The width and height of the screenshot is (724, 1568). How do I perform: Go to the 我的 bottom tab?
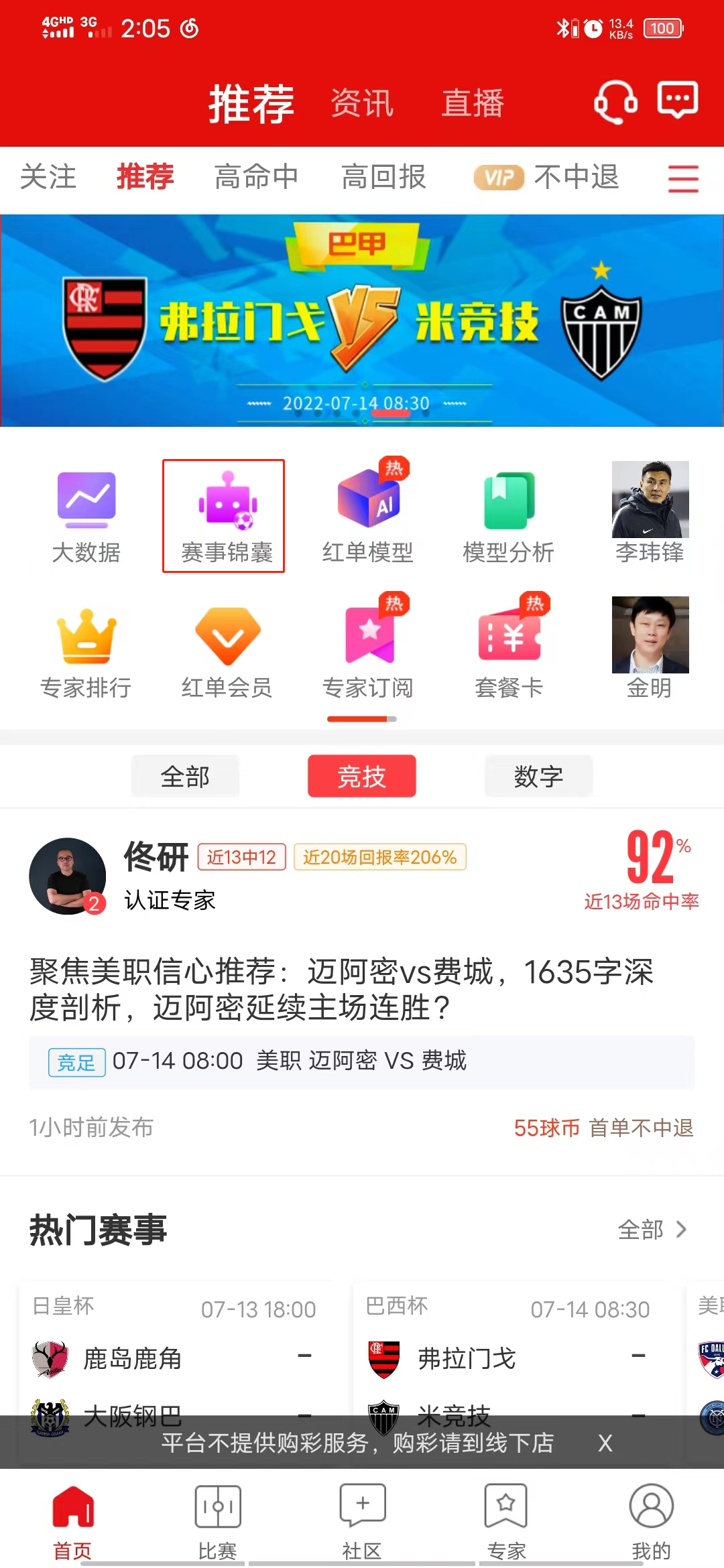(x=651, y=1522)
